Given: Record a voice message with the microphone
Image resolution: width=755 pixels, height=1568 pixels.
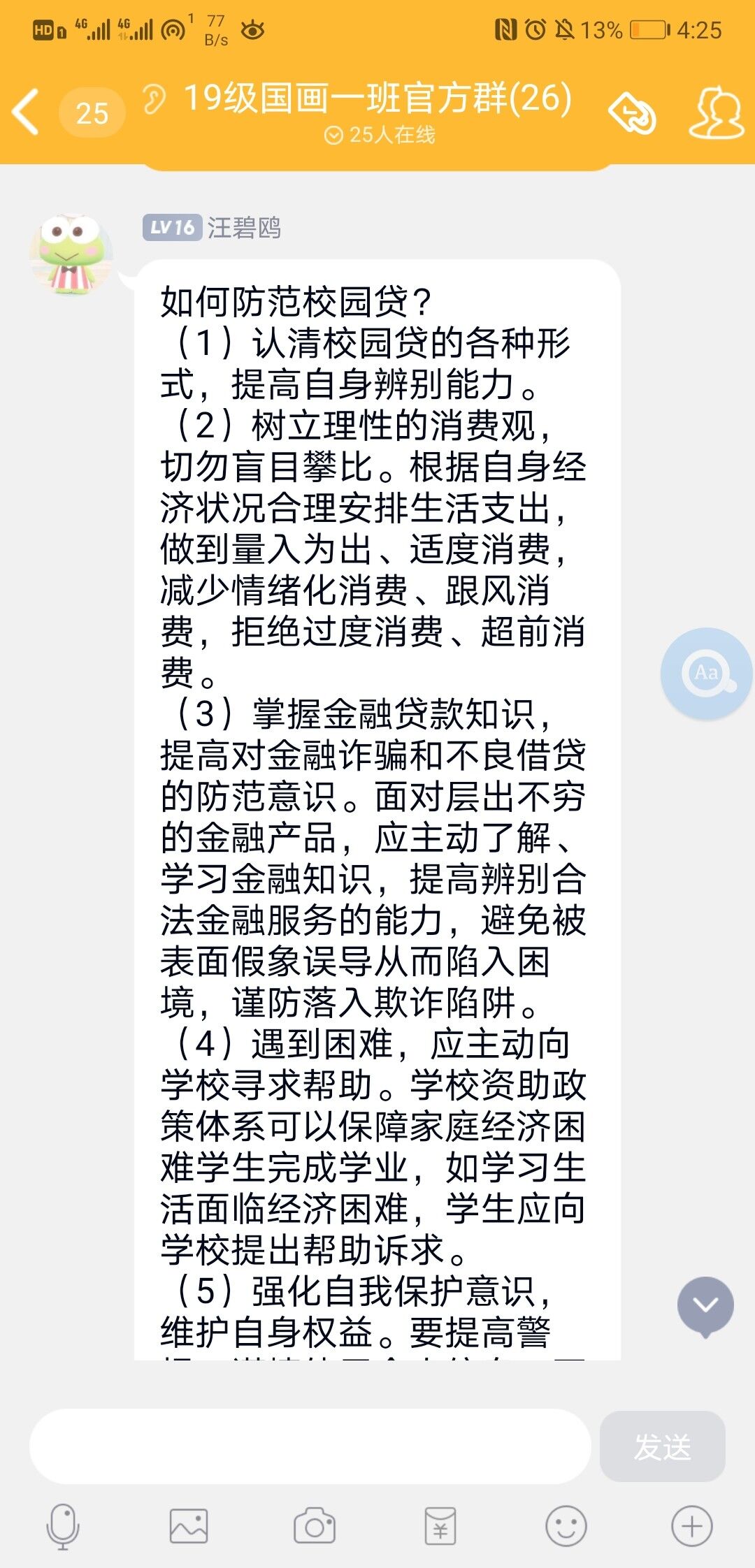Looking at the screenshot, I should (x=63, y=1526).
